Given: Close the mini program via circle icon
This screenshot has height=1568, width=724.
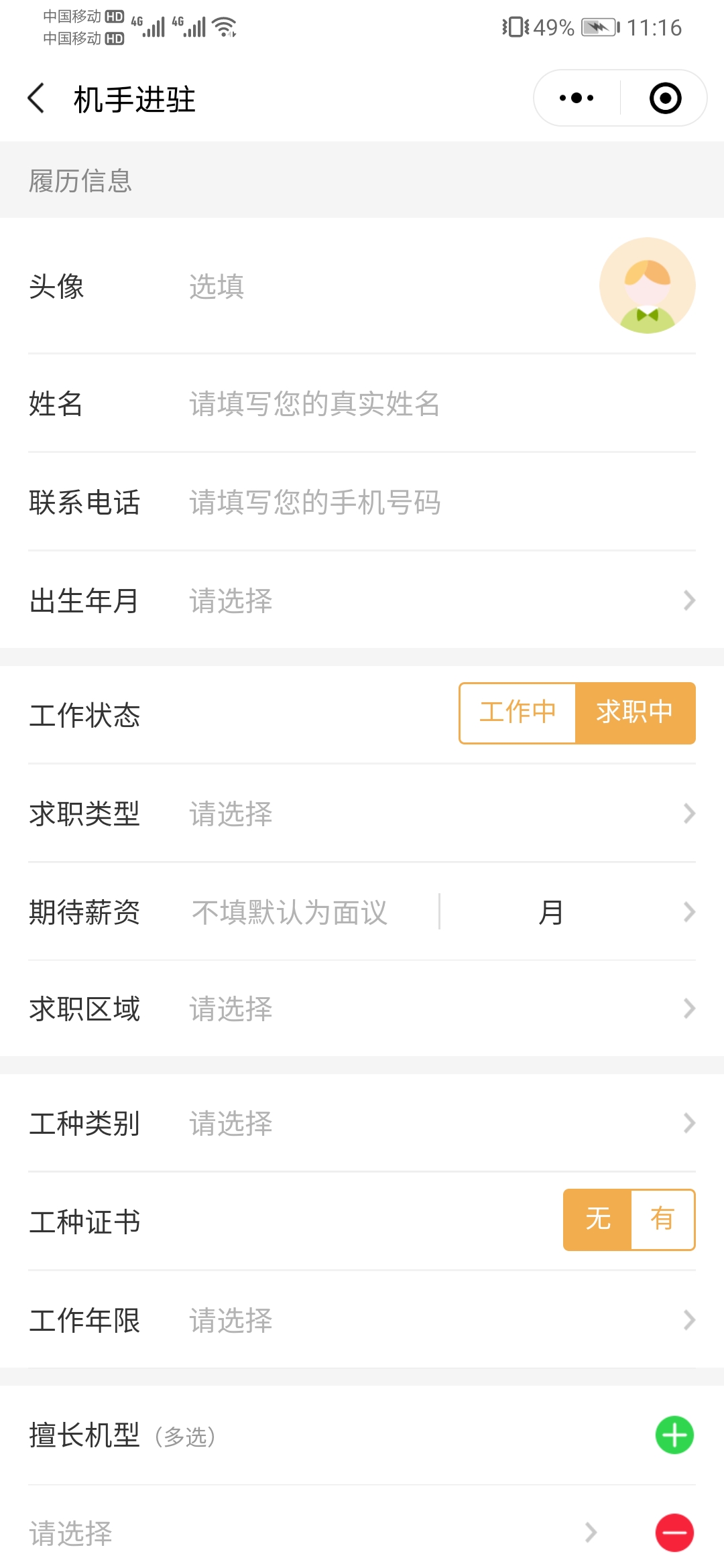Looking at the screenshot, I should [x=665, y=99].
